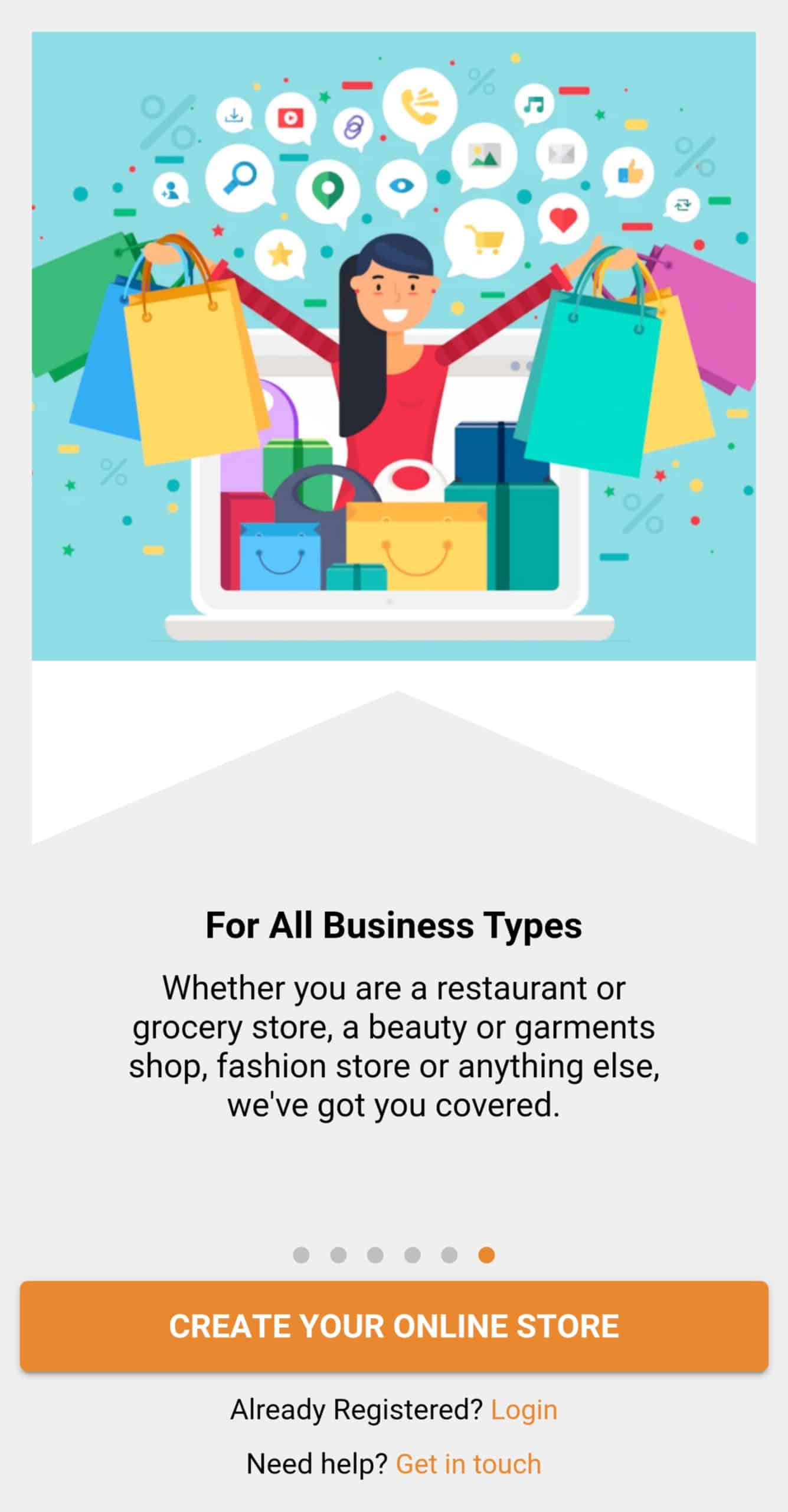Tap Create Your Online Store button
Image resolution: width=788 pixels, height=1512 pixels.
click(x=394, y=1326)
